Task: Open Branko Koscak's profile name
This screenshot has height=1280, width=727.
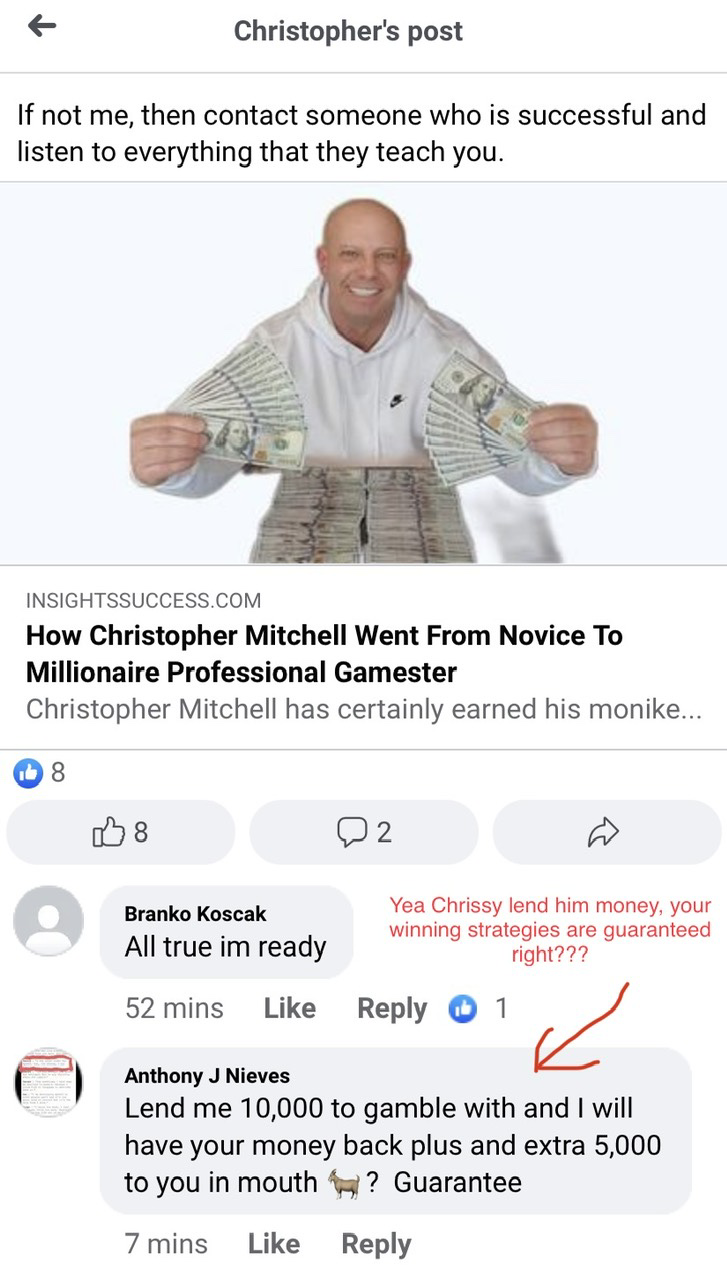Action: point(195,913)
